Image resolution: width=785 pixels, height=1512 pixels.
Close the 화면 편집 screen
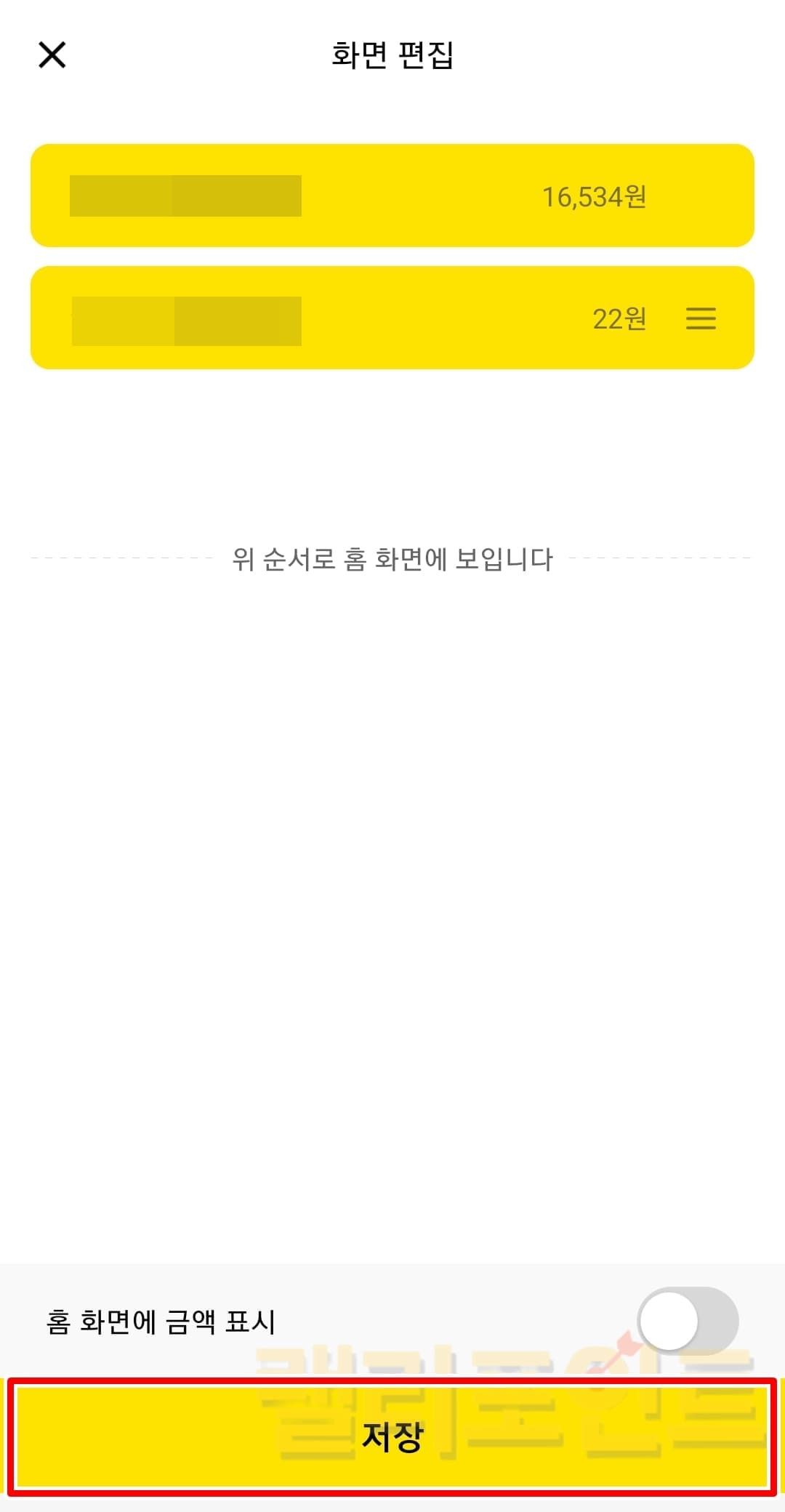[52, 55]
